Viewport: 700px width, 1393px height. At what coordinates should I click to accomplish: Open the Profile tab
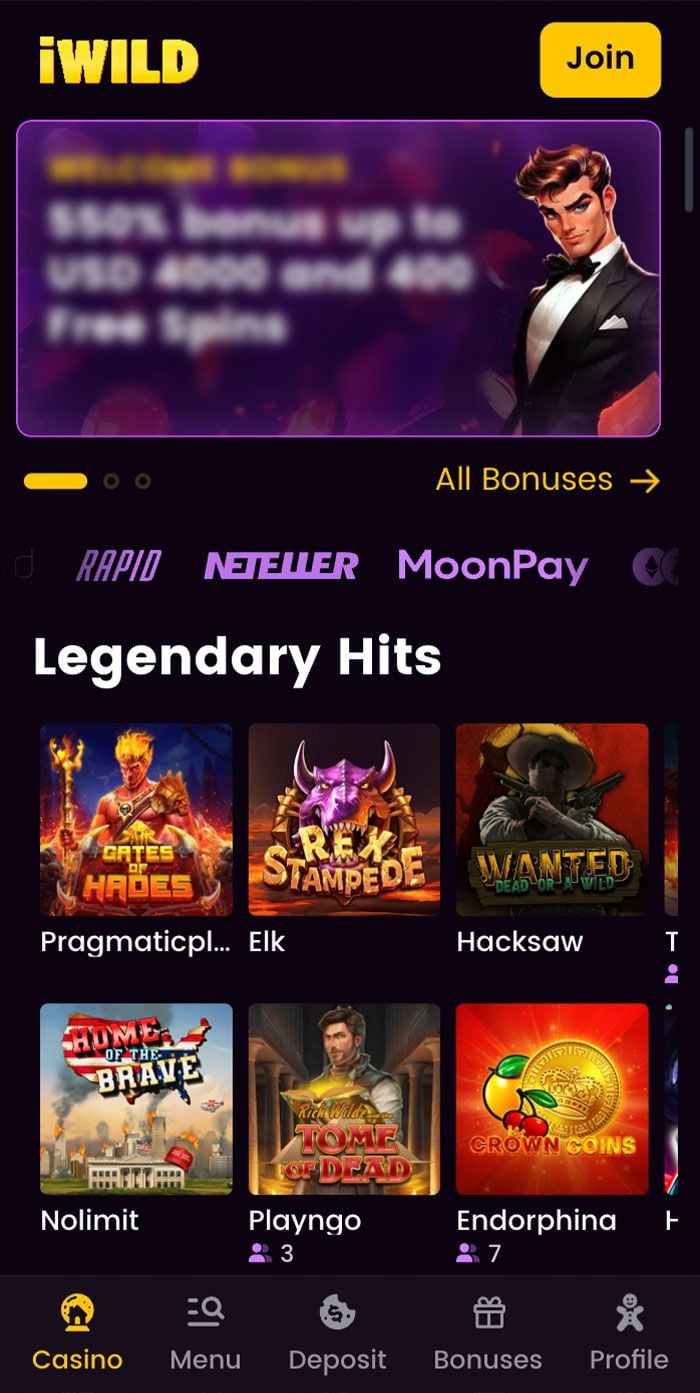click(x=629, y=1333)
